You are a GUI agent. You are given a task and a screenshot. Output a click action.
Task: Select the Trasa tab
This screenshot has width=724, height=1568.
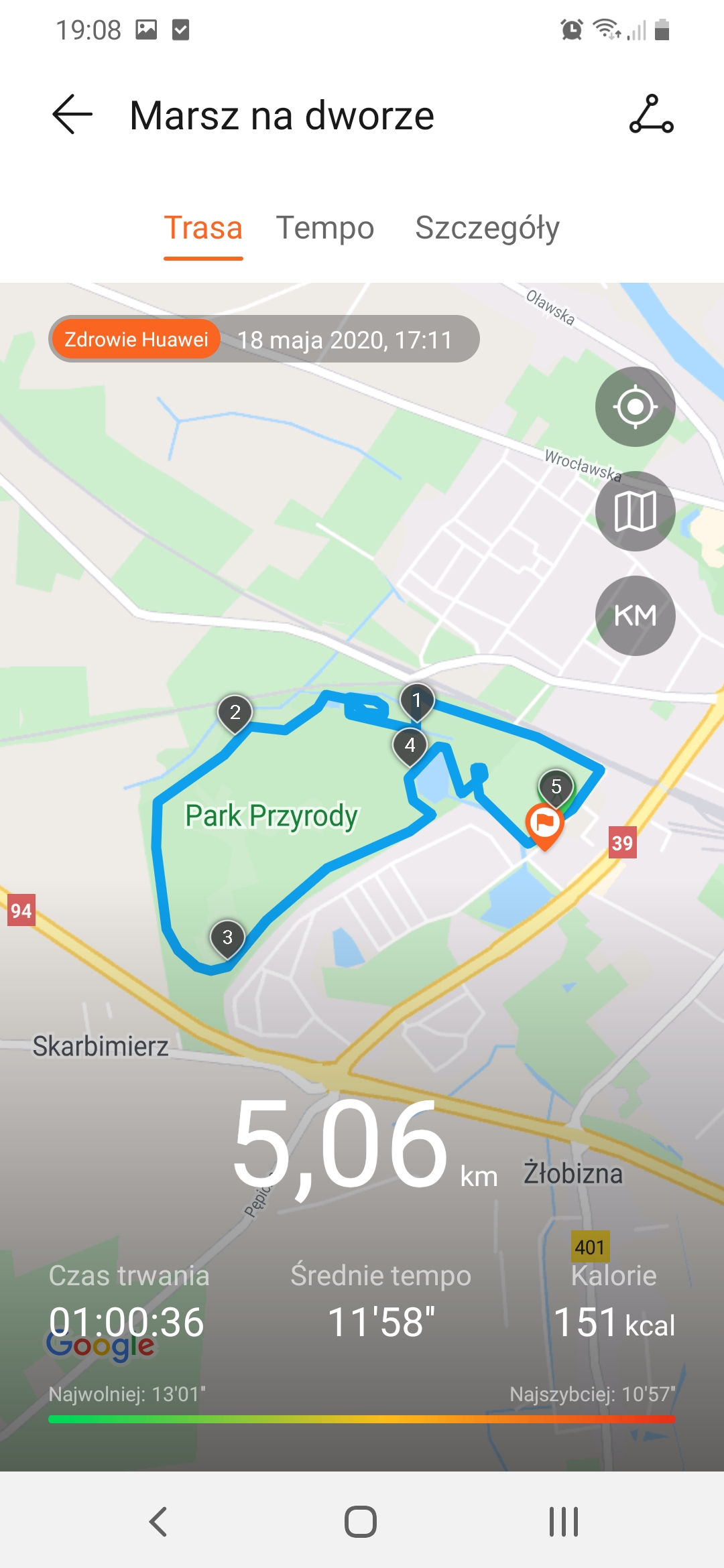[x=203, y=228]
